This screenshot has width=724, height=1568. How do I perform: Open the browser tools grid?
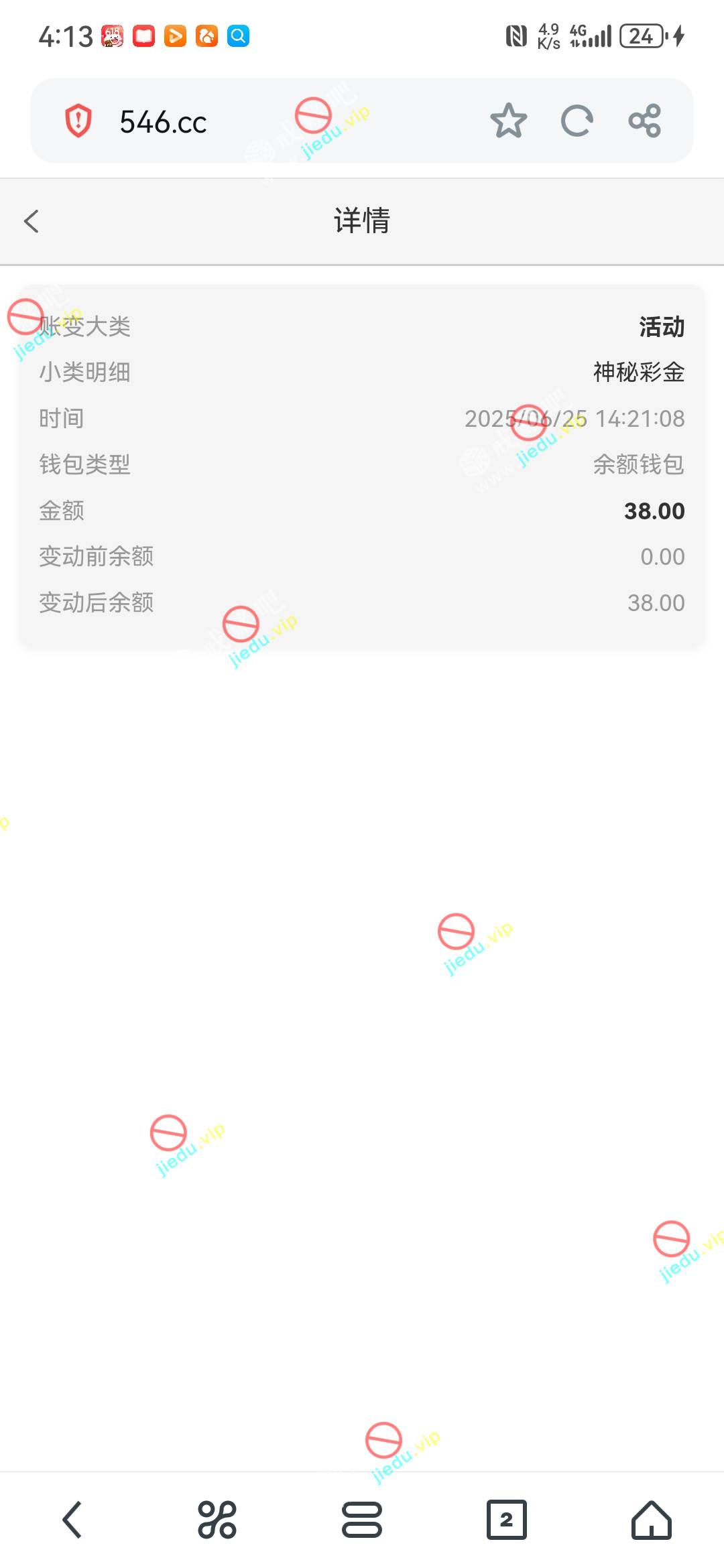217,1519
